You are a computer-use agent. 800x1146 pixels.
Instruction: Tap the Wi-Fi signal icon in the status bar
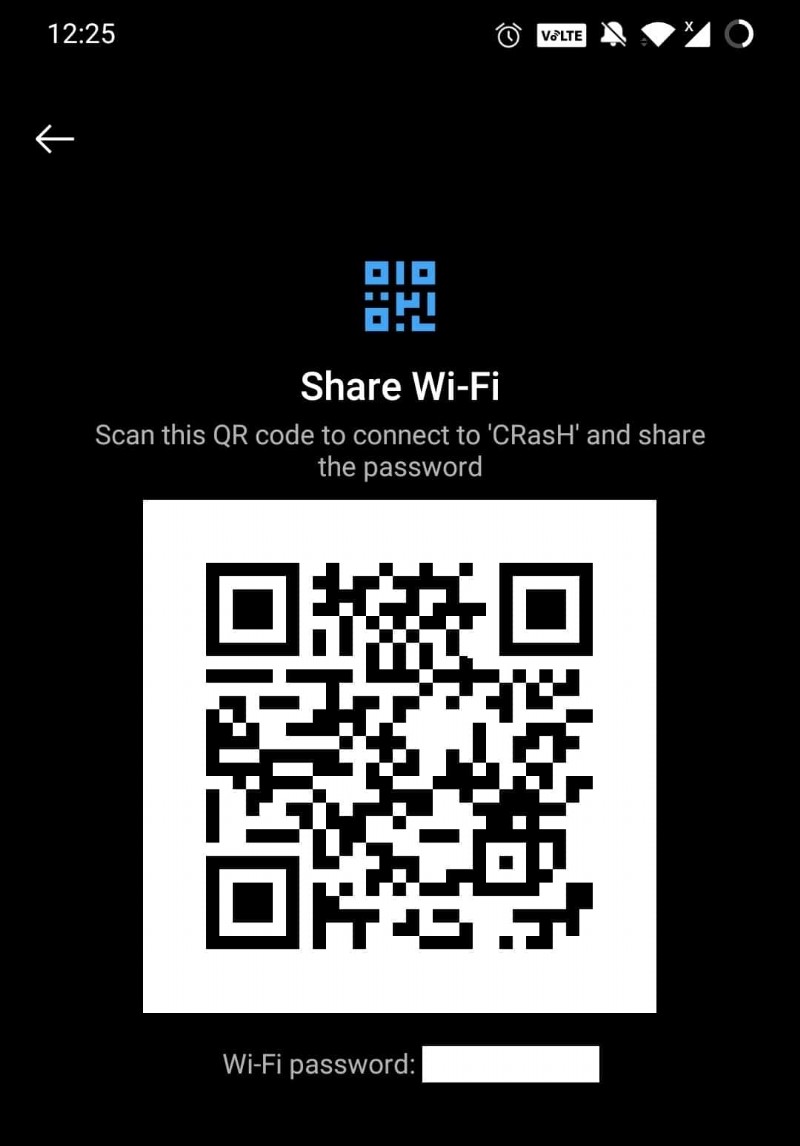[x=658, y=35]
